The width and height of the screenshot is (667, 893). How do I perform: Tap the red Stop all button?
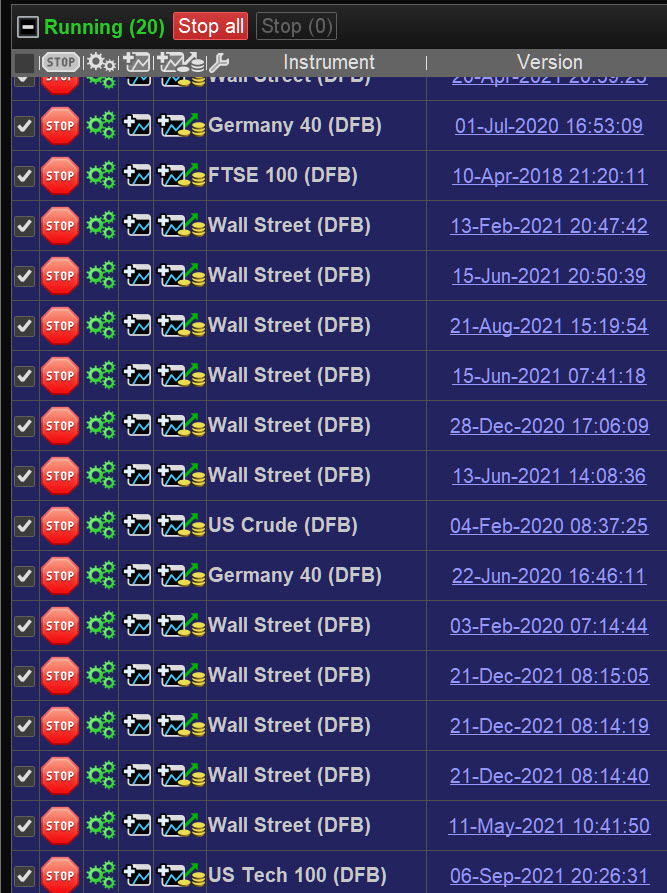coord(211,26)
